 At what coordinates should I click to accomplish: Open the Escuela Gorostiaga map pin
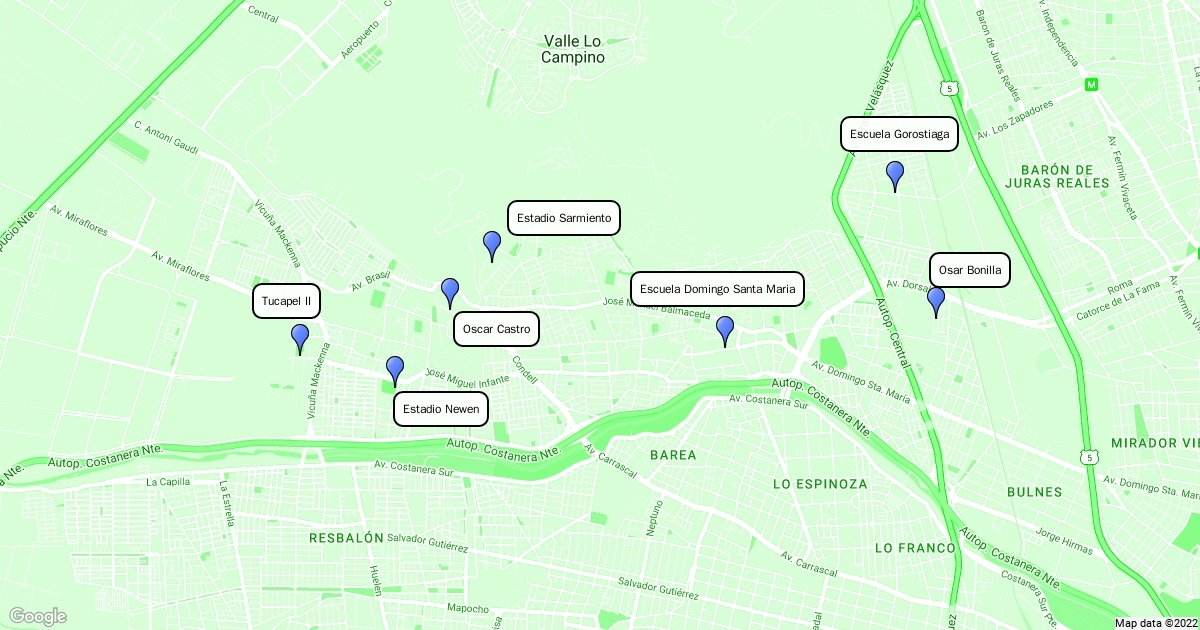tap(895, 174)
